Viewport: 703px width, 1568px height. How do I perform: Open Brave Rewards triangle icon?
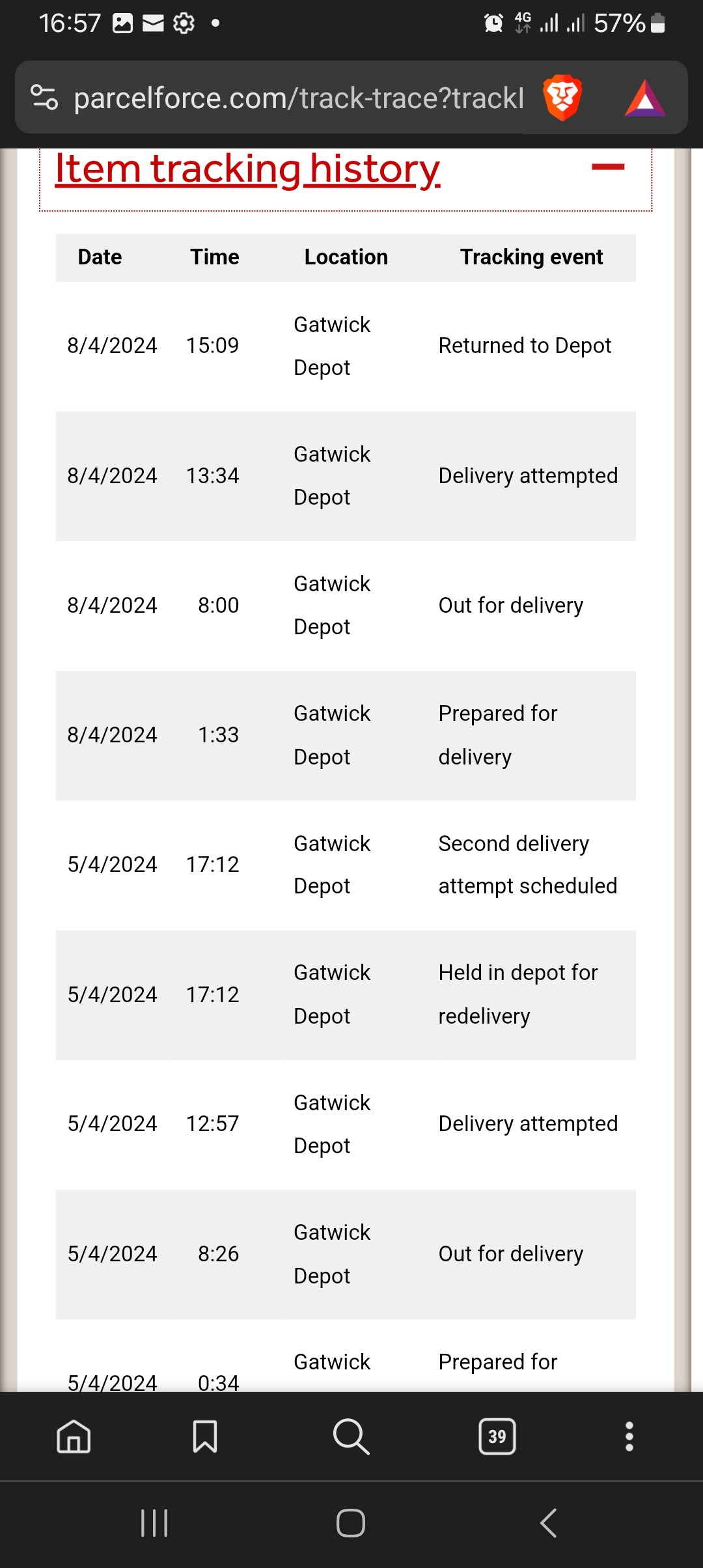644,99
